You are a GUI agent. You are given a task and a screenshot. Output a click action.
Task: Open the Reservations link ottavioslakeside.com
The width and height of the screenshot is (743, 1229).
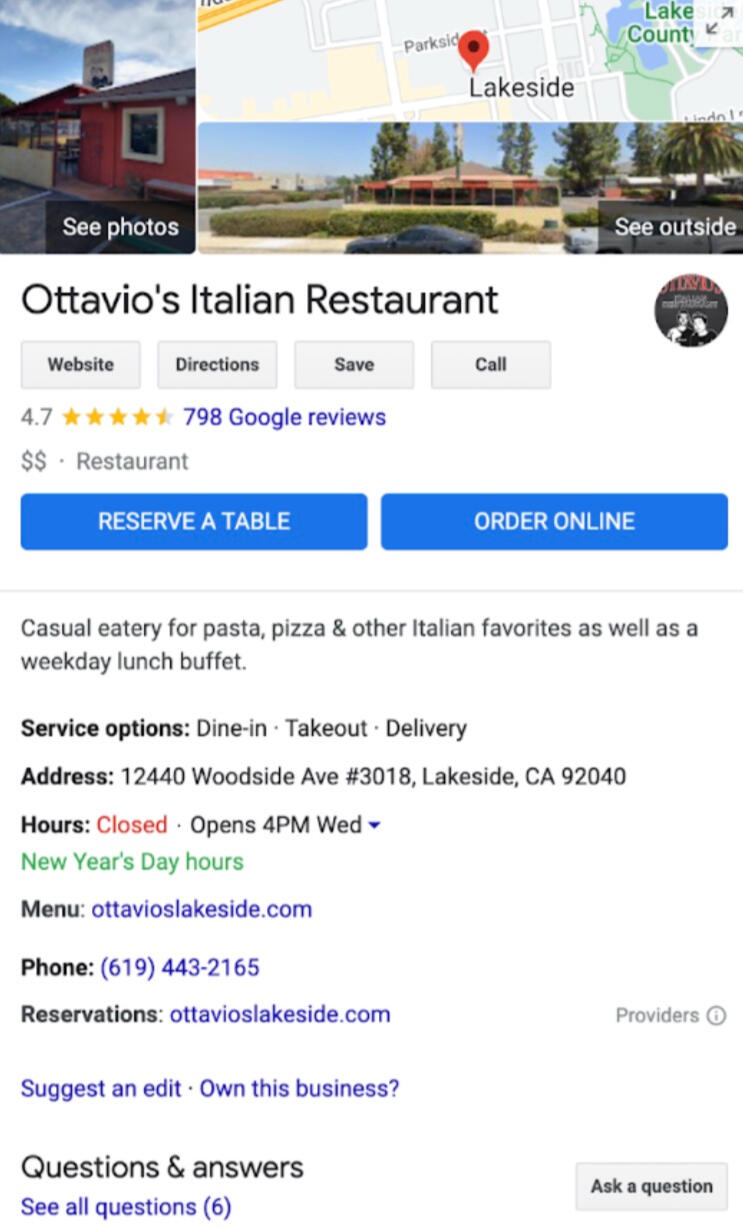(x=280, y=1014)
